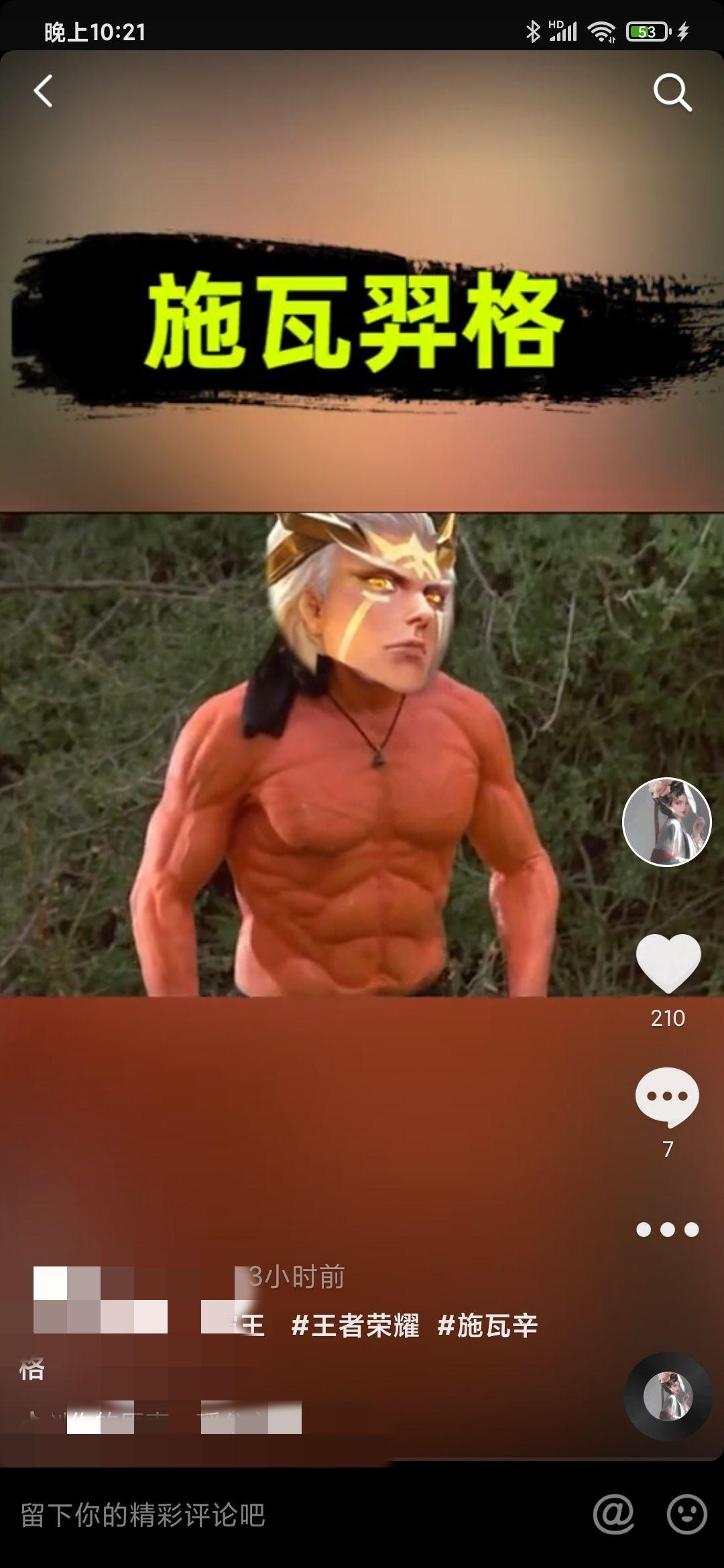Open the author's profile avatar
724x1568 pixels.
tap(666, 822)
